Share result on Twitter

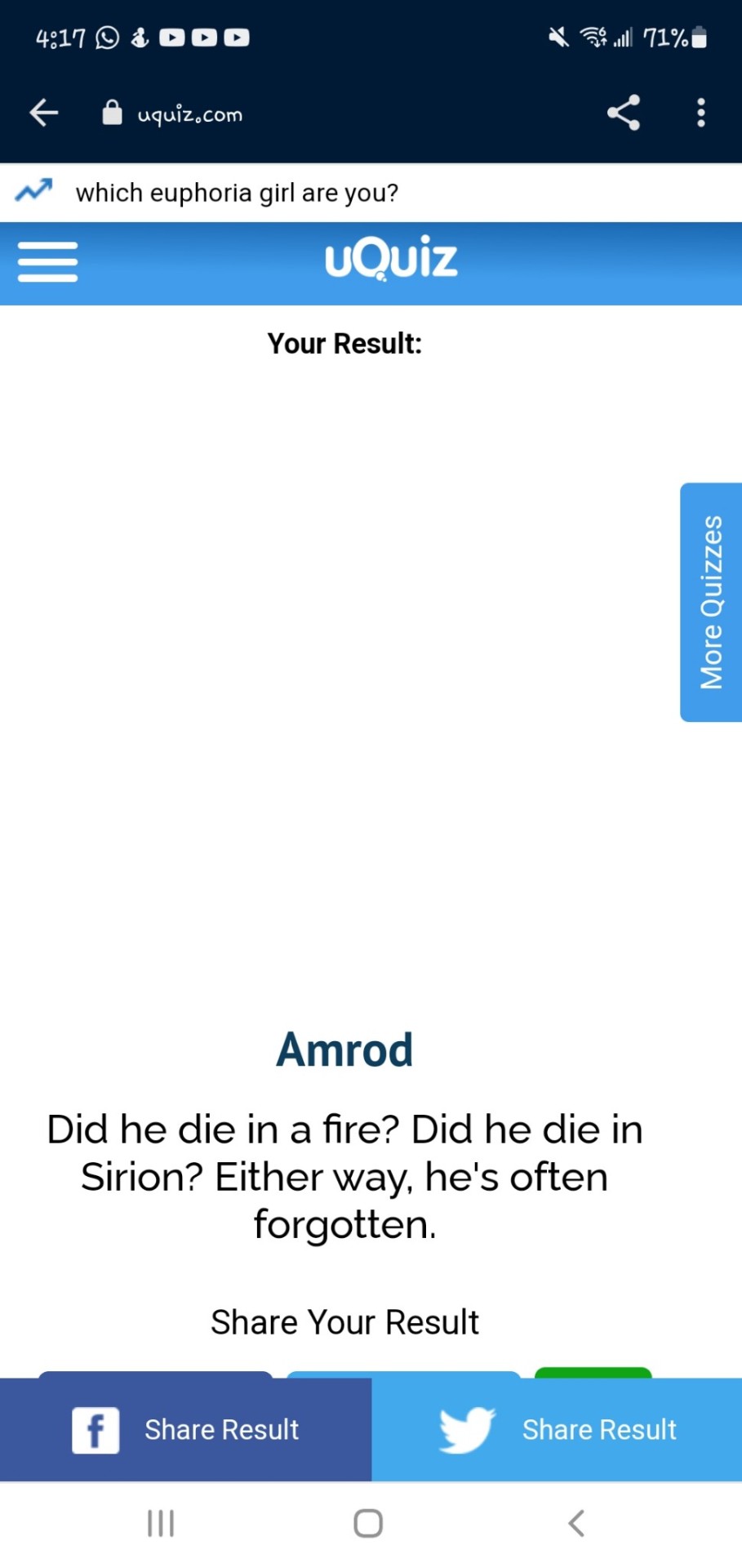(557, 1430)
